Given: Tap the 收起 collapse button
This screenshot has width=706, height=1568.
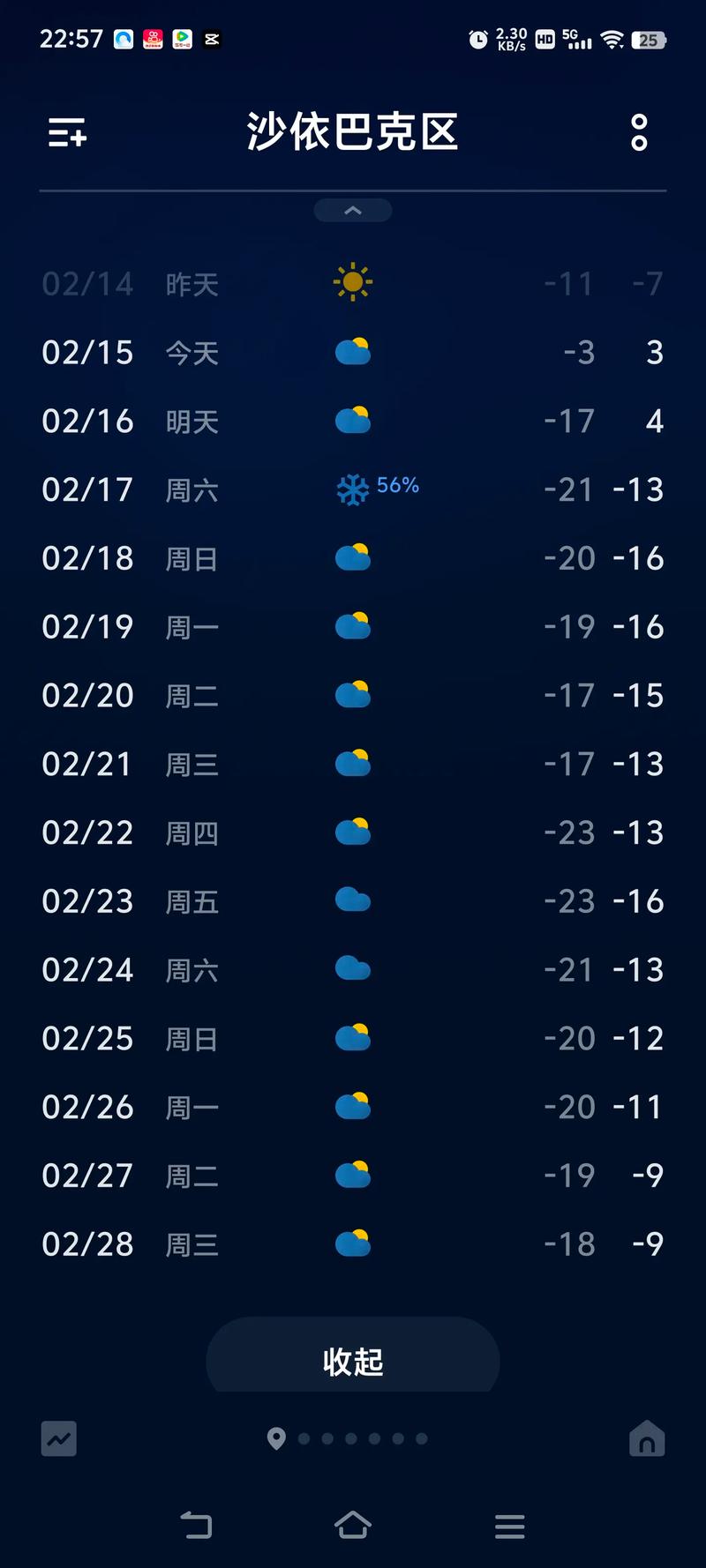Looking at the screenshot, I should point(352,1360).
